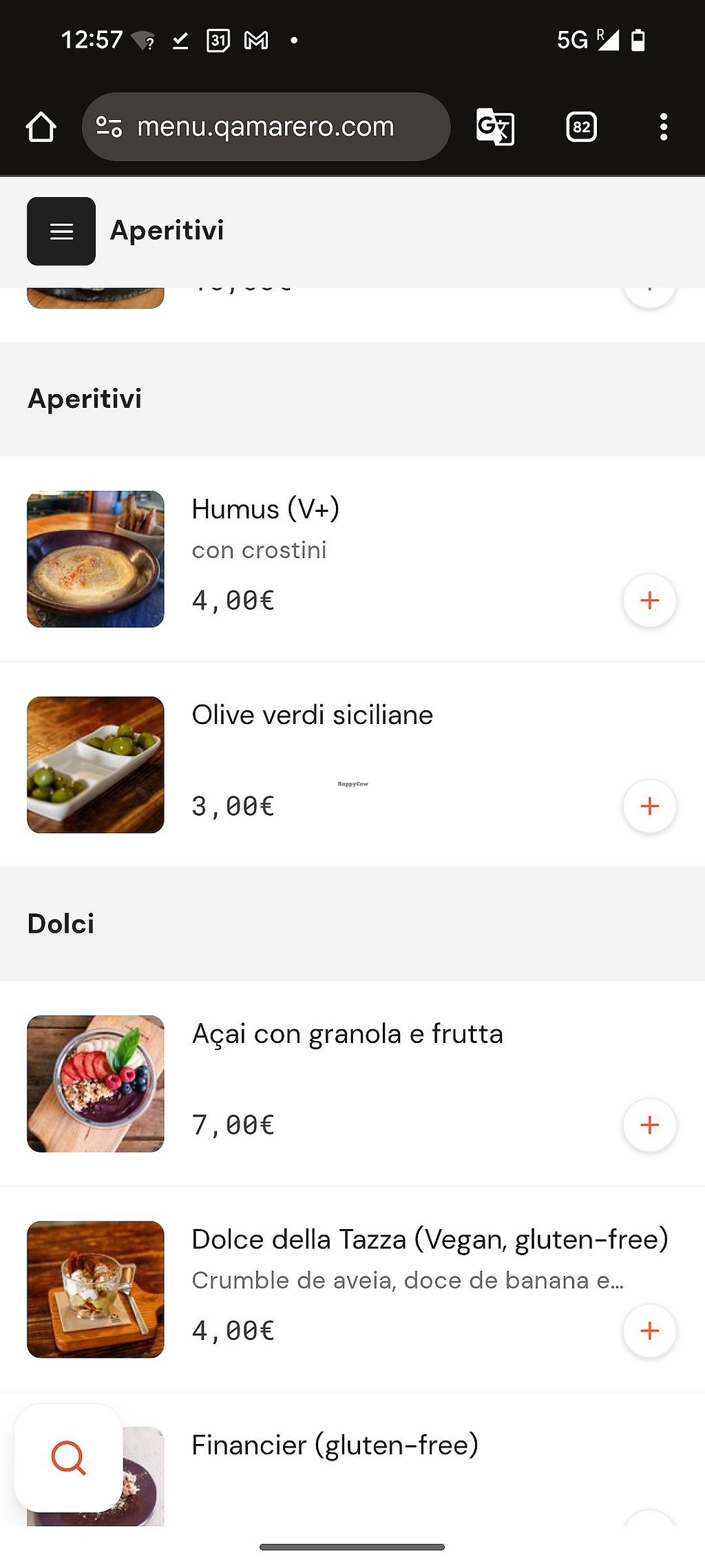Open the Financier (gluten-free) item
Viewport: 705px width, 1568px height.
[335, 1445]
